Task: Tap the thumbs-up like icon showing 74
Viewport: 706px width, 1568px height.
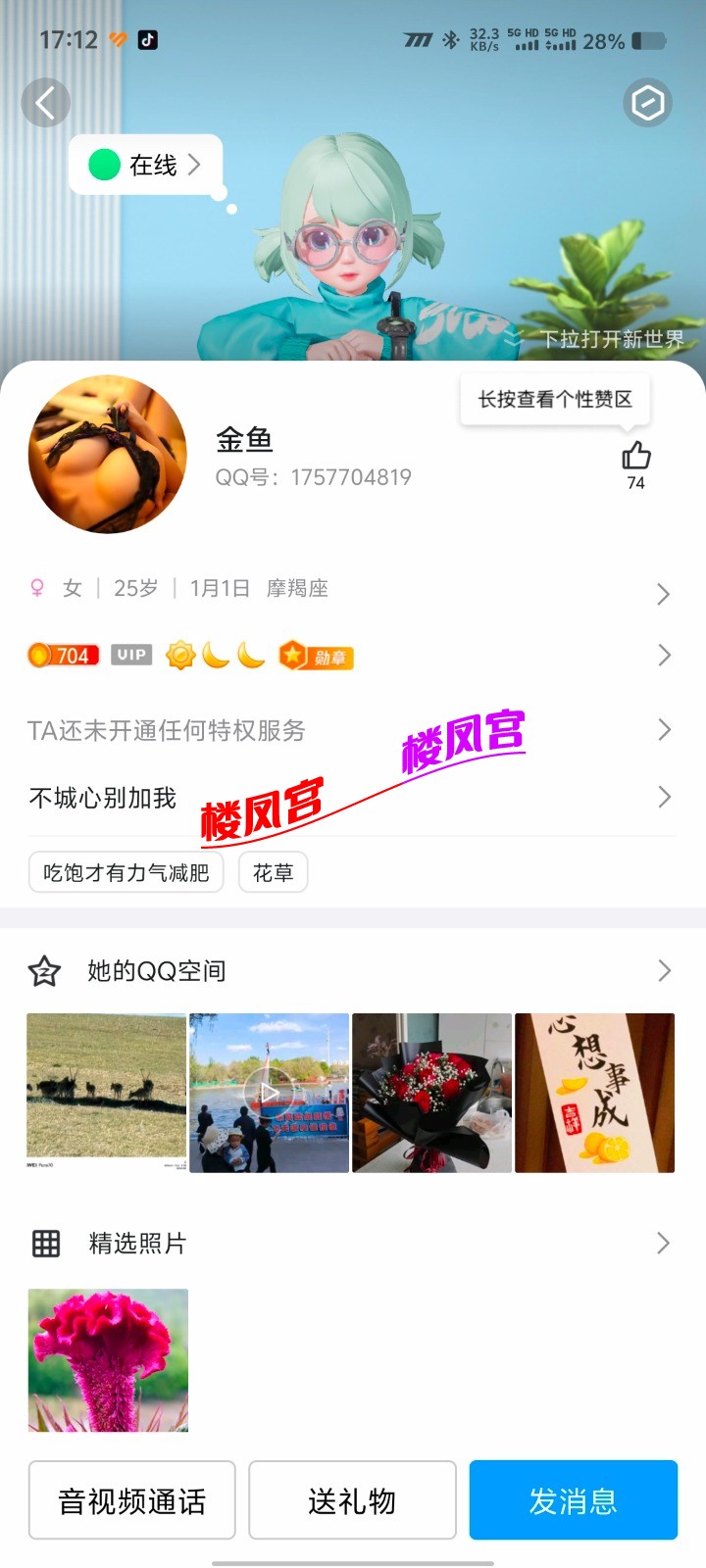Action: (x=637, y=456)
